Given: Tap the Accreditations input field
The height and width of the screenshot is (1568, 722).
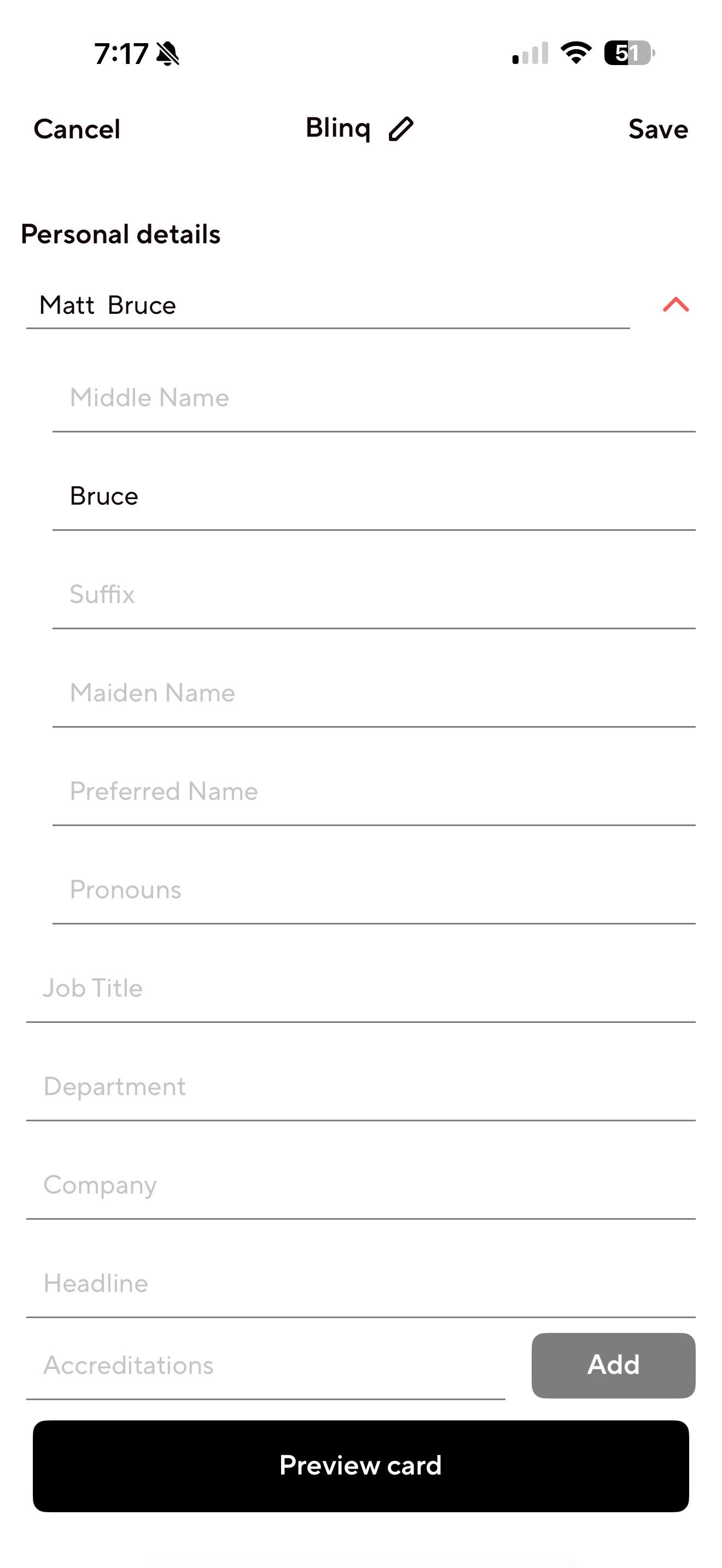Looking at the screenshot, I should click(265, 1365).
